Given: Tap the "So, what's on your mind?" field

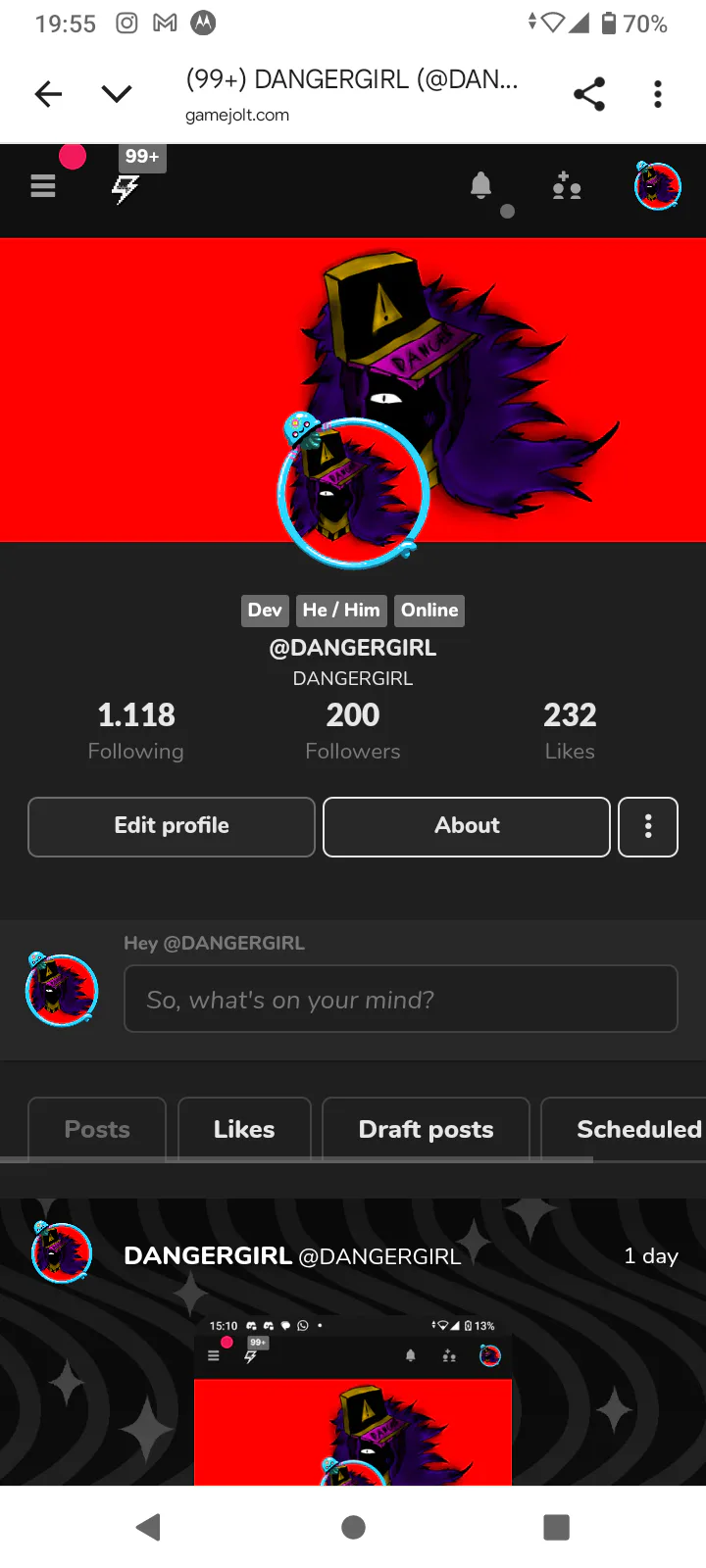Looking at the screenshot, I should (401, 999).
